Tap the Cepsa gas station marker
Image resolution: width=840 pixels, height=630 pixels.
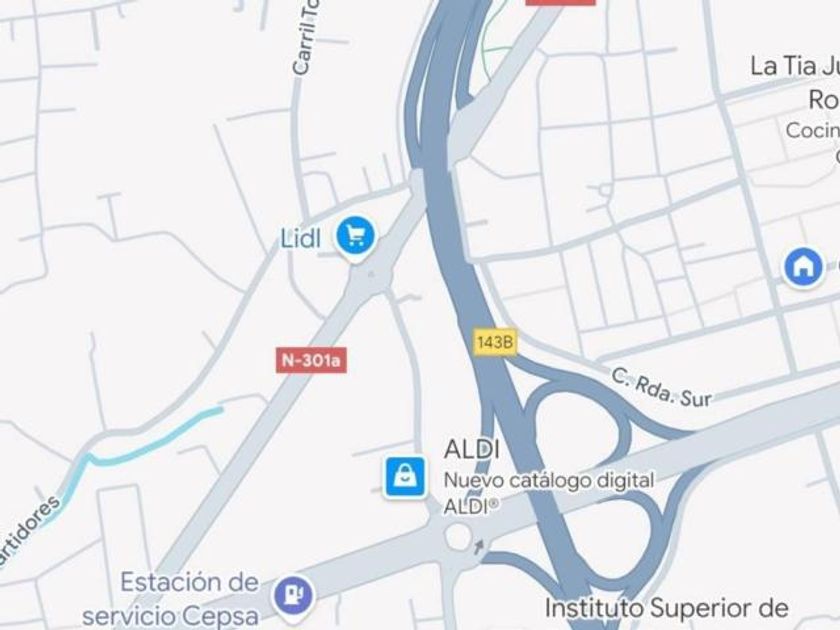tap(293, 595)
